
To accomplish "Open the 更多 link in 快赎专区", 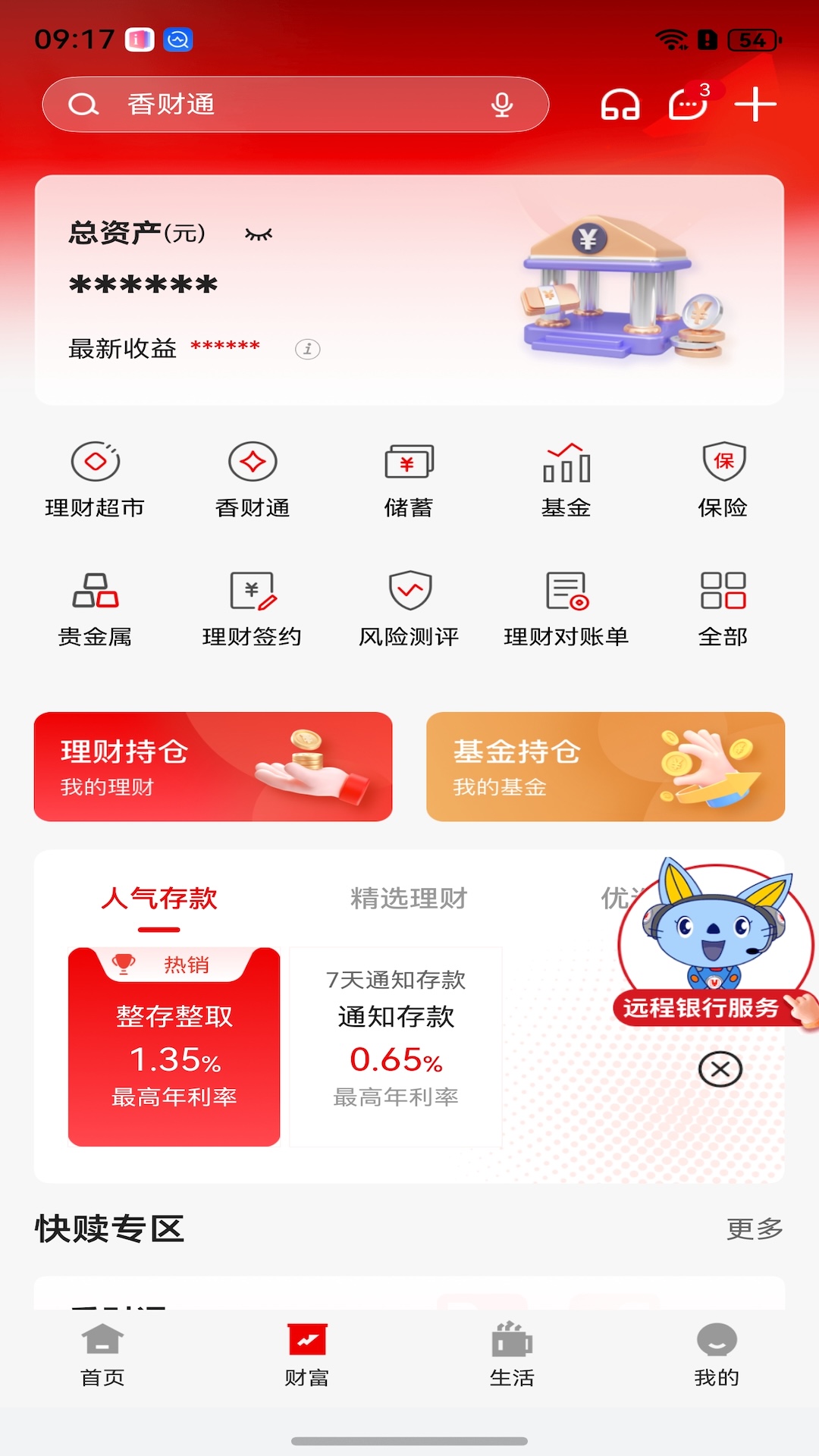I will 755,1229.
